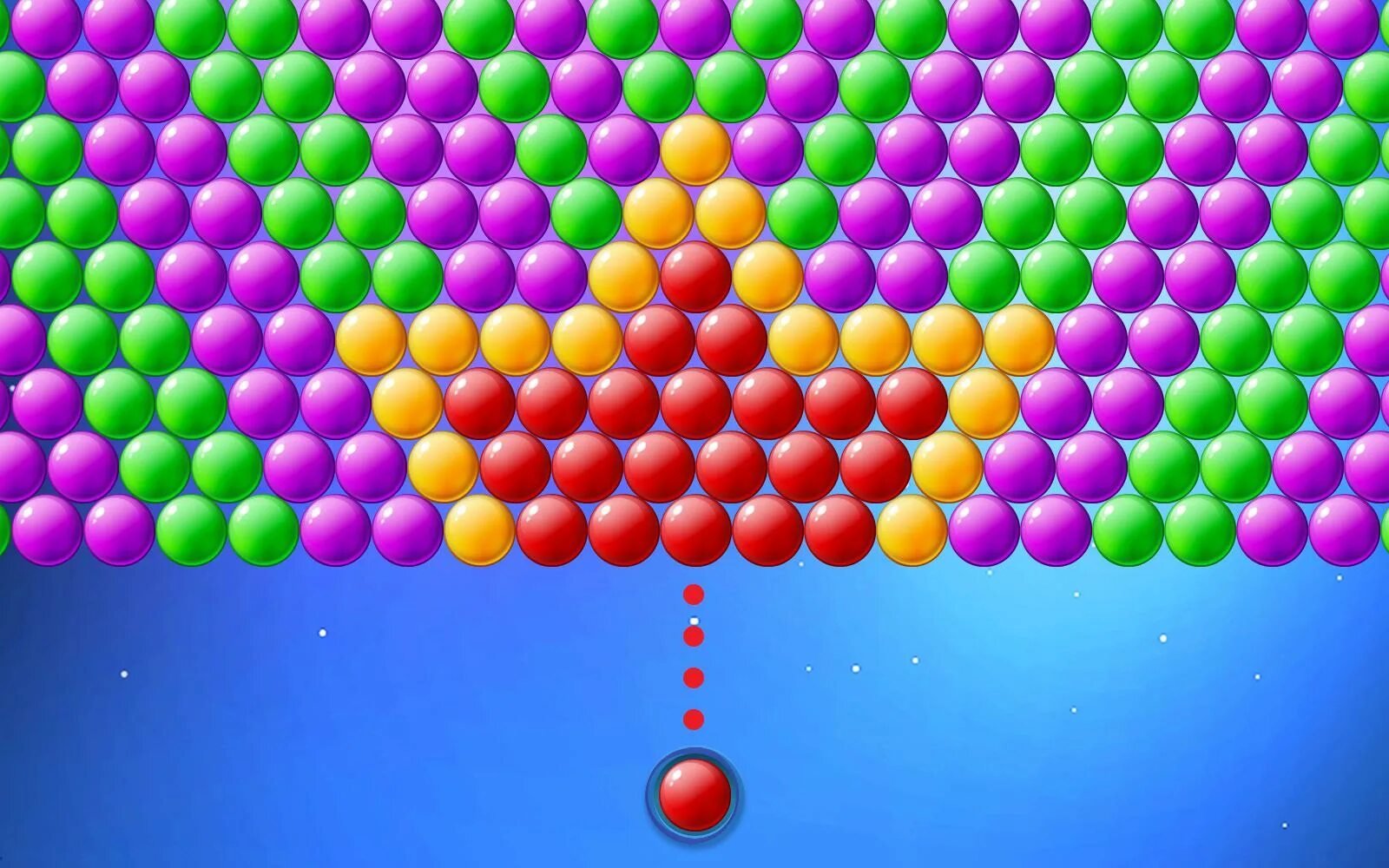The height and width of the screenshot is (868, 1389).
Task: Tap the red shooter bubble launcher
Action: click(694, 794)
